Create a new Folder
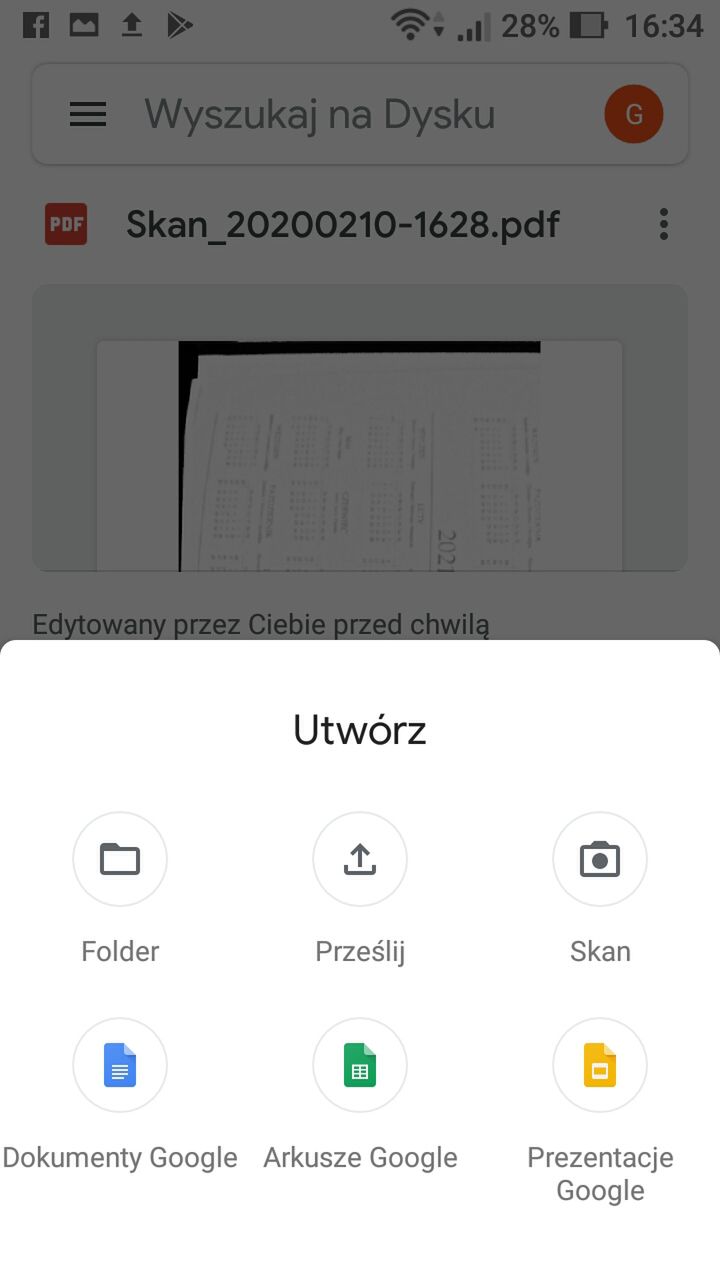Image resolution: width=720 pixels, height=1280 pixels. click(x=120, y=859)
